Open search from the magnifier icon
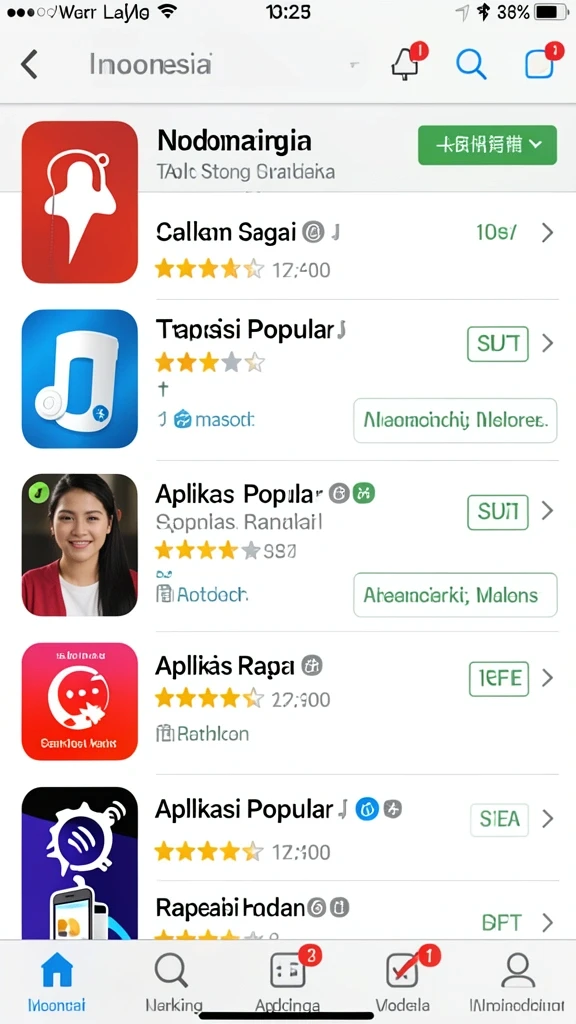The width and height of the screenshot is (576, 1024). 470,64
